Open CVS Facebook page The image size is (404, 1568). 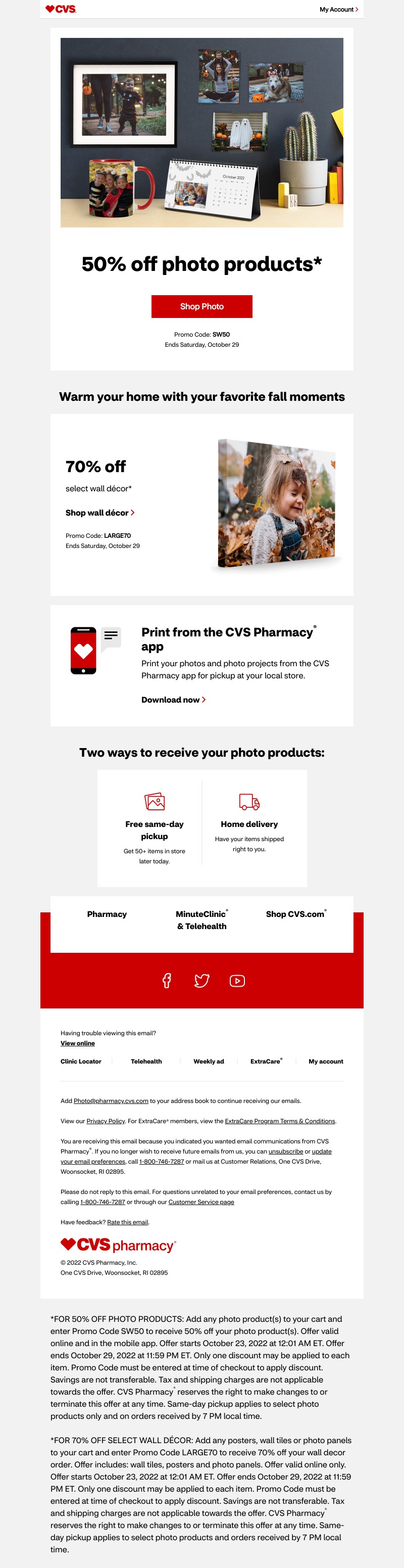coord(166,980)
